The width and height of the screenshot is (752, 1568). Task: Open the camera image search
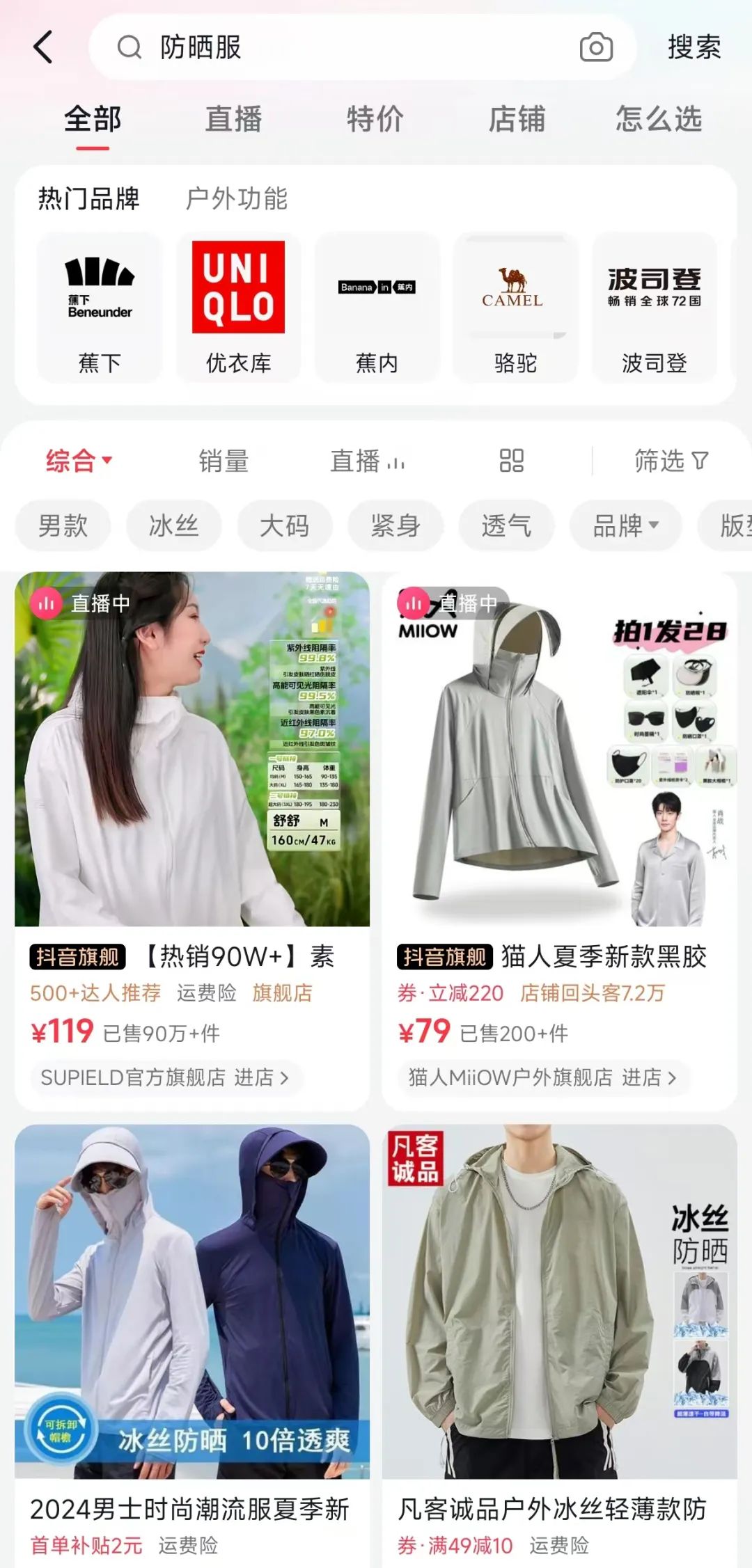pos(596,47)
